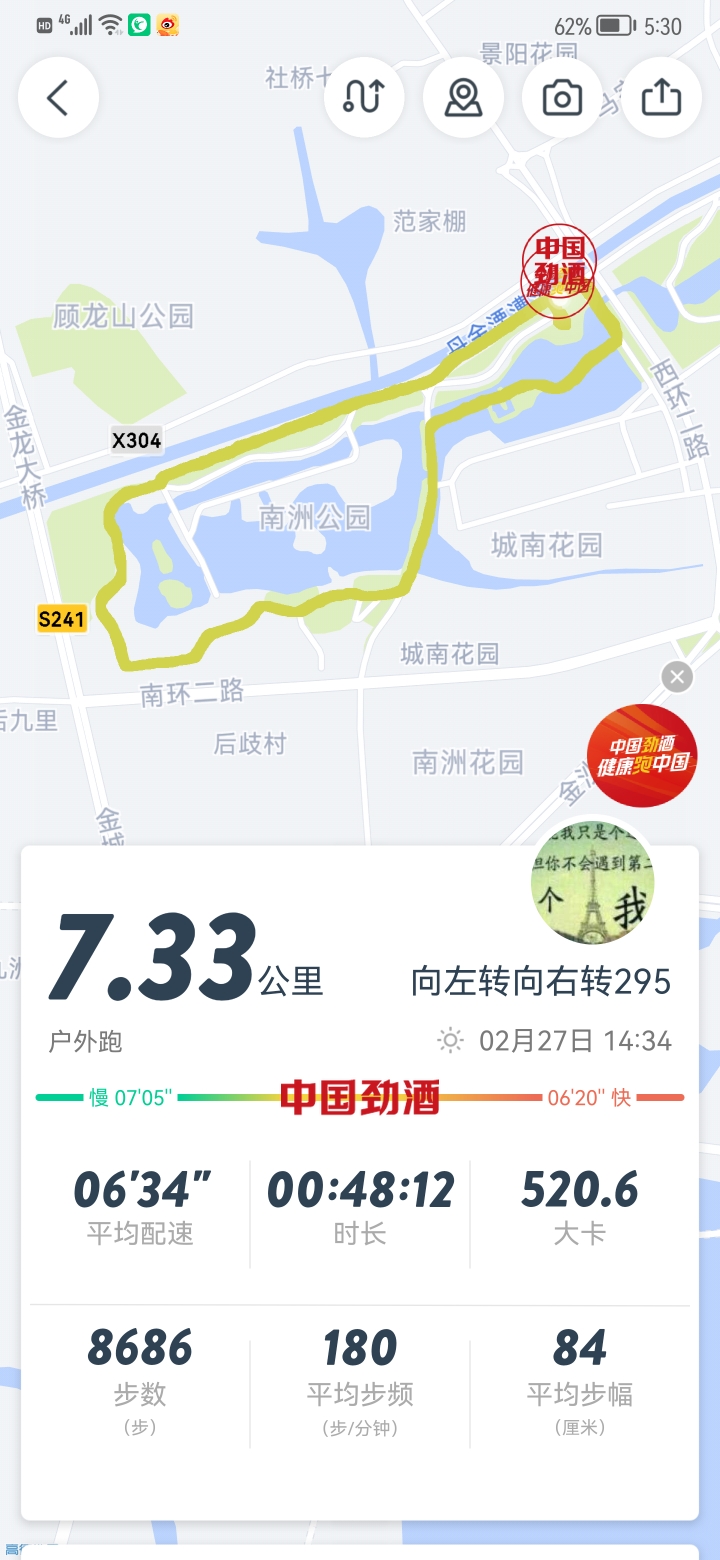The width and height of the screenshot is (720, 1560).
Task: Share this running record
Action: tap(661, 98)
